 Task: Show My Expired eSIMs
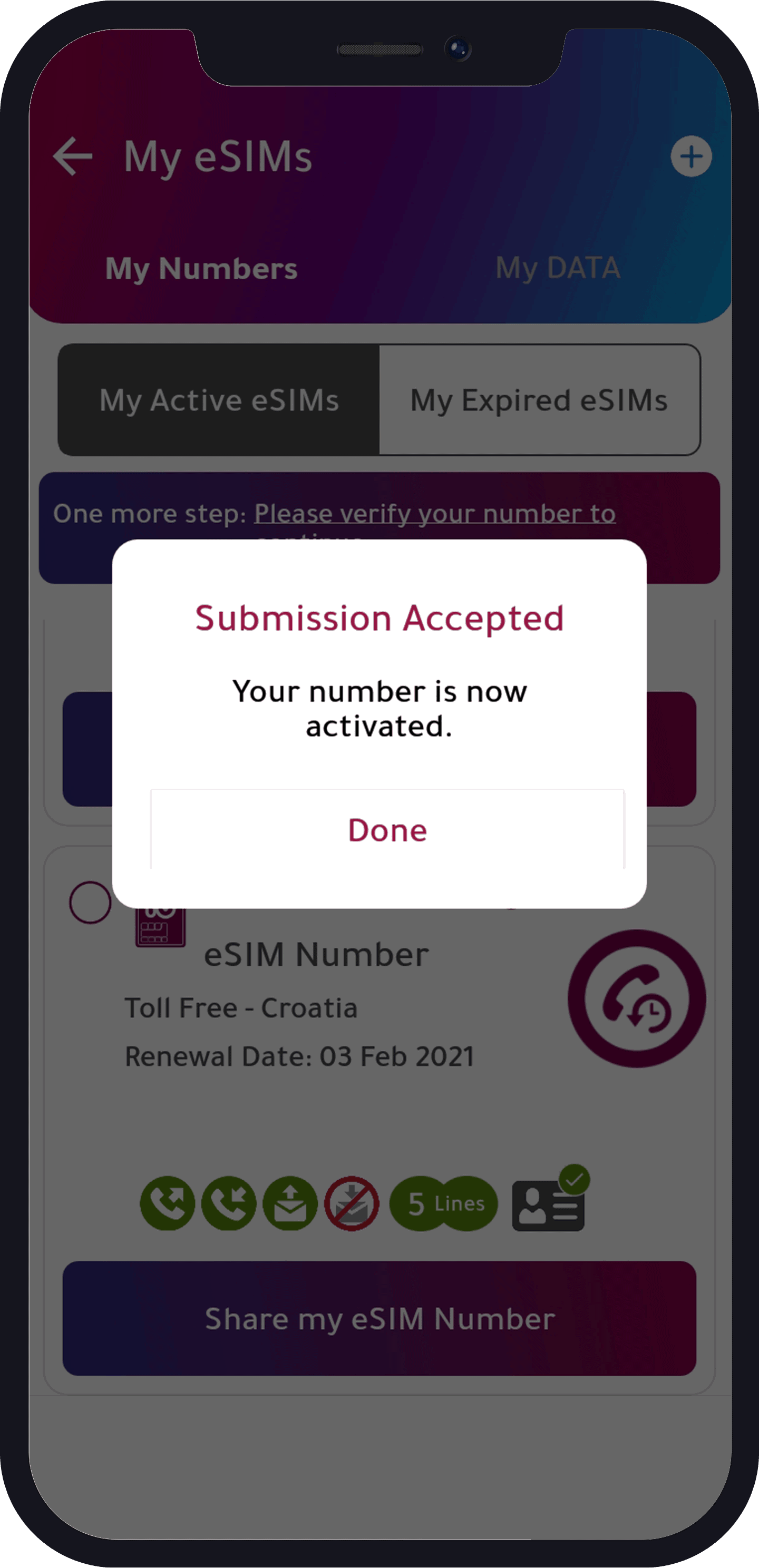pyautogui.click(x=539, y=400)
